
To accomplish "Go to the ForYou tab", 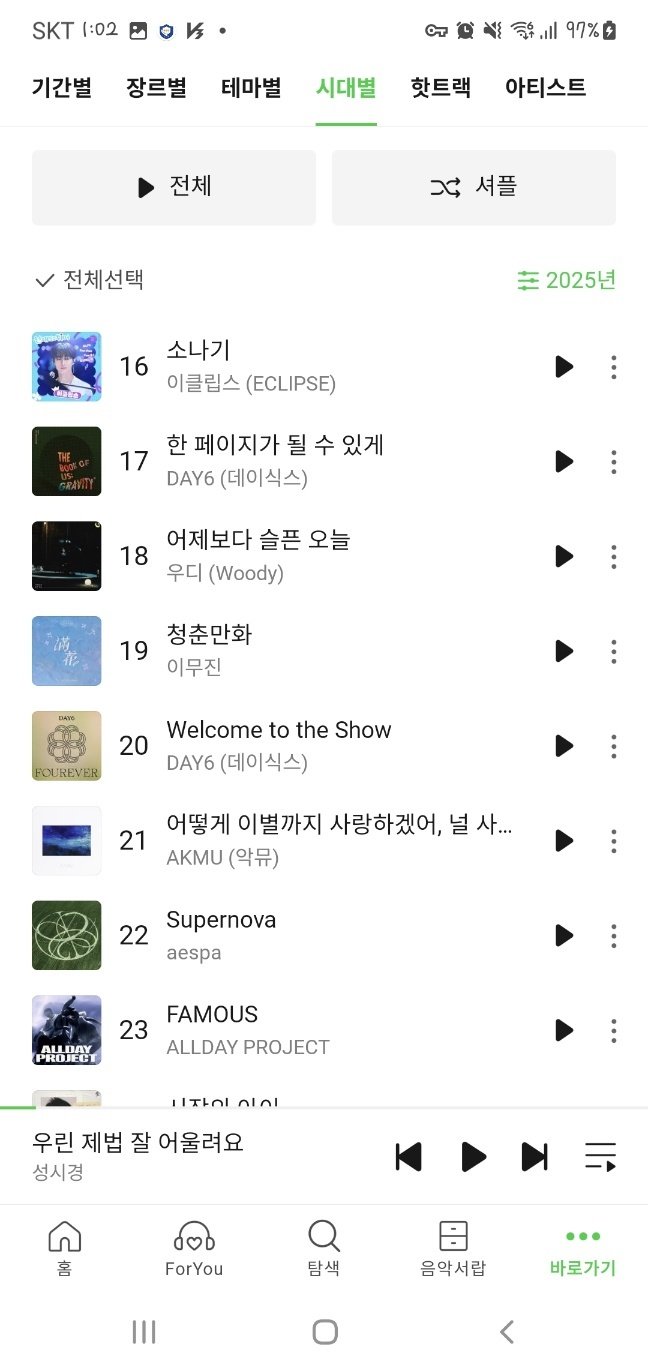I will [x=194, y=1248].
